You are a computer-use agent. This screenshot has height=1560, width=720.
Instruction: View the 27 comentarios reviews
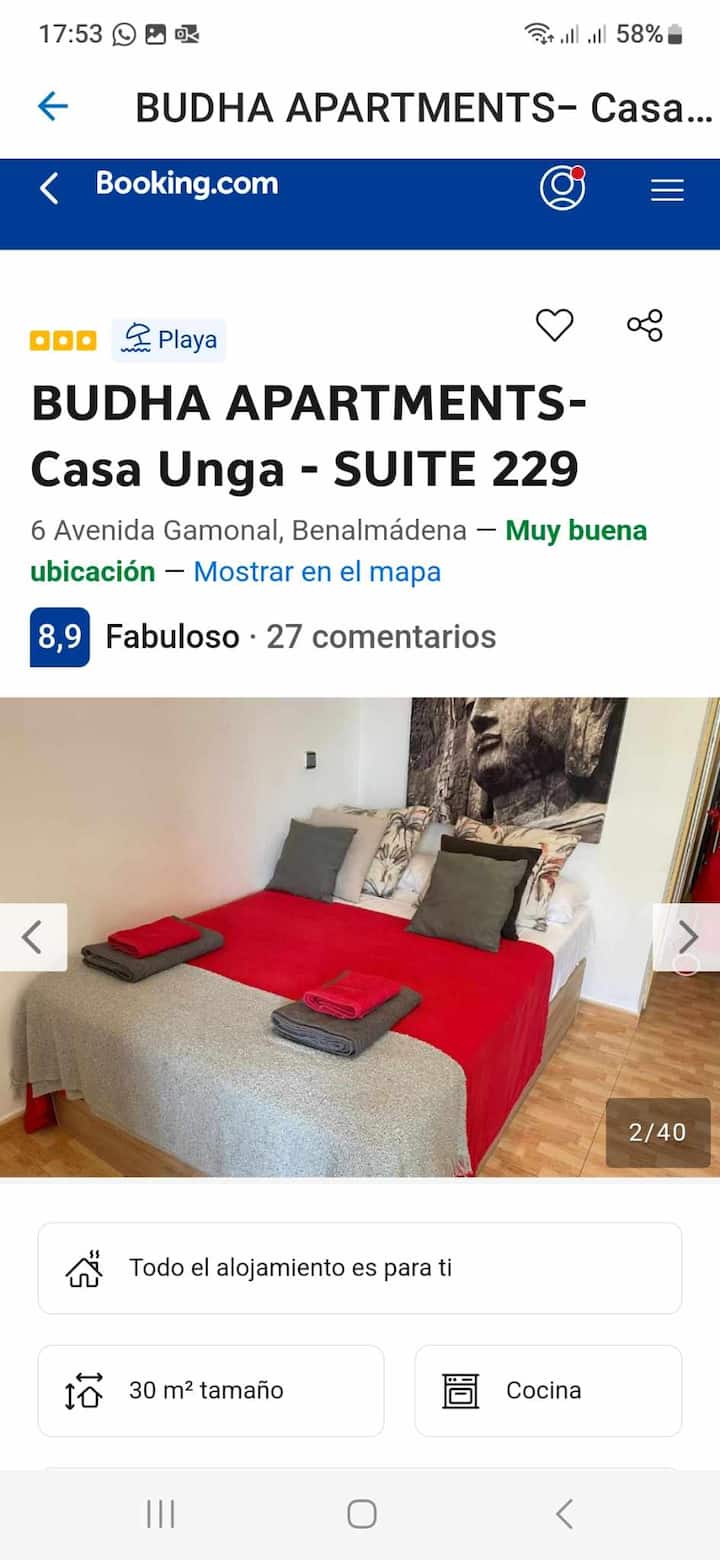click(380, 637)
